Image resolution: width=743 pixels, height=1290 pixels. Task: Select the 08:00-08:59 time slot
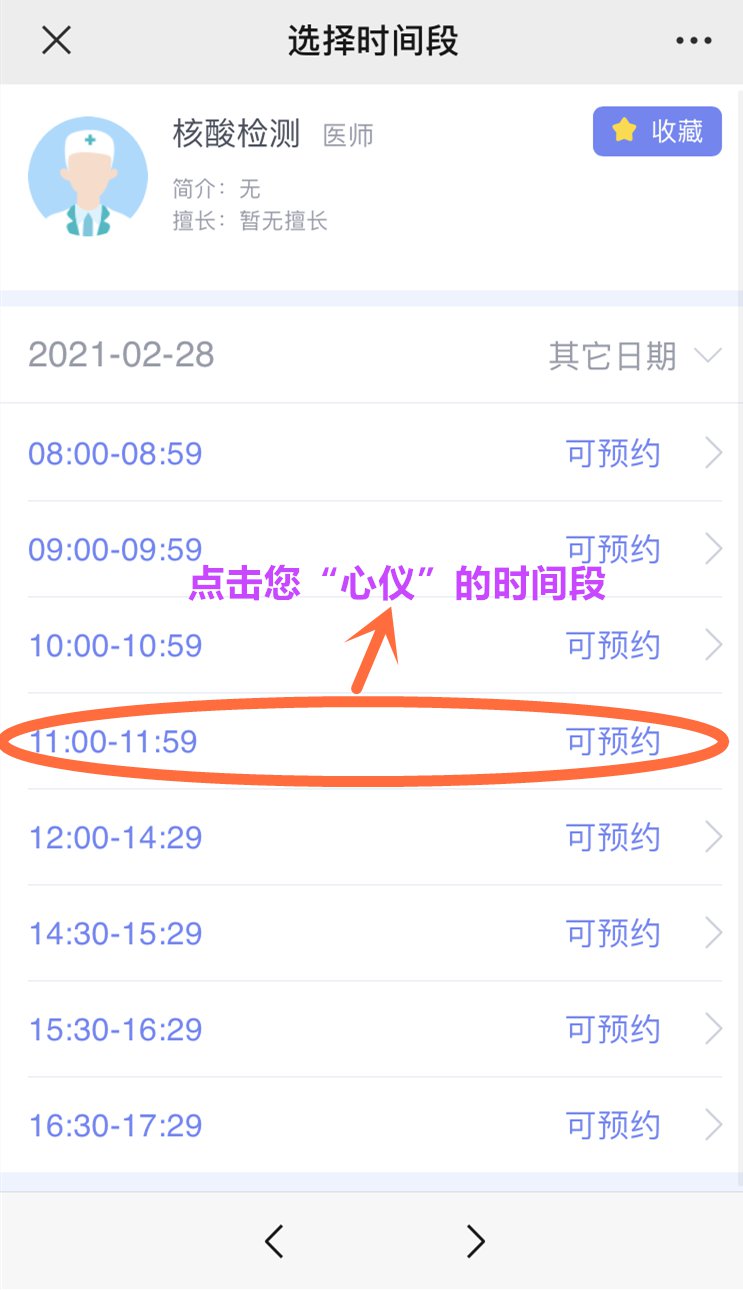pyautogui.click(x=372, y=454)
